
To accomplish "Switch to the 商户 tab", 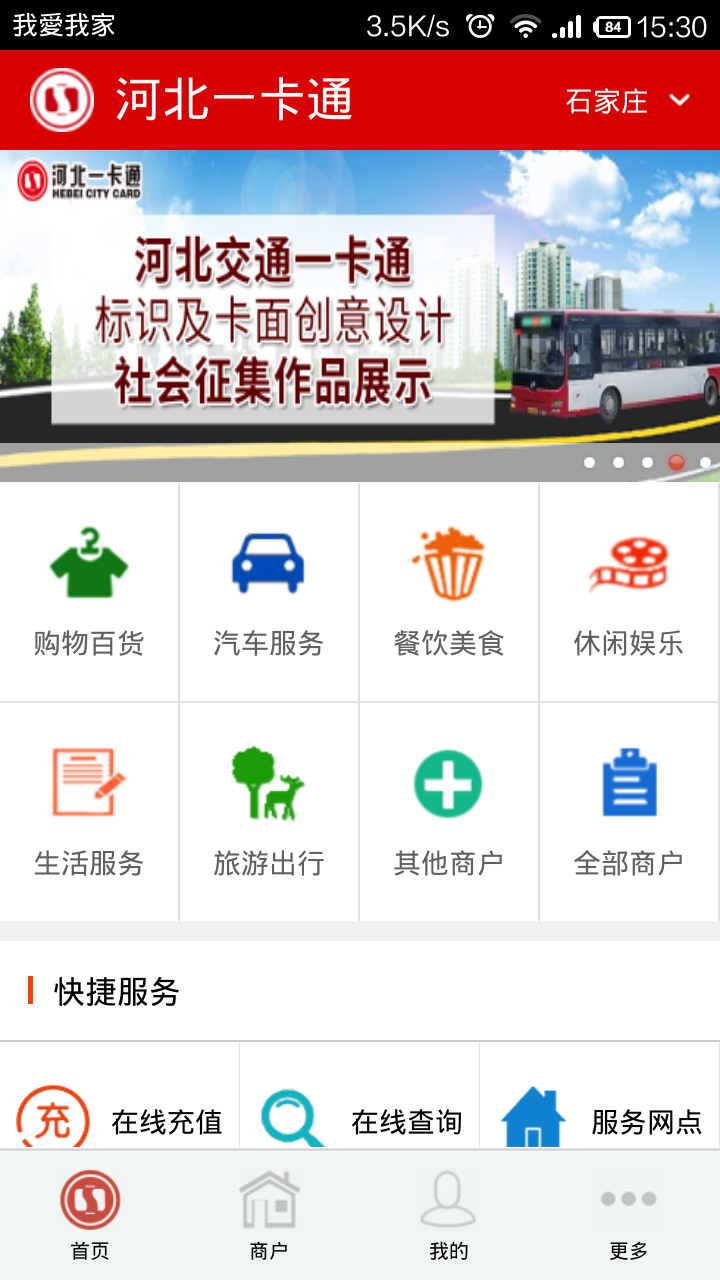I will [x=269, y=1215].
